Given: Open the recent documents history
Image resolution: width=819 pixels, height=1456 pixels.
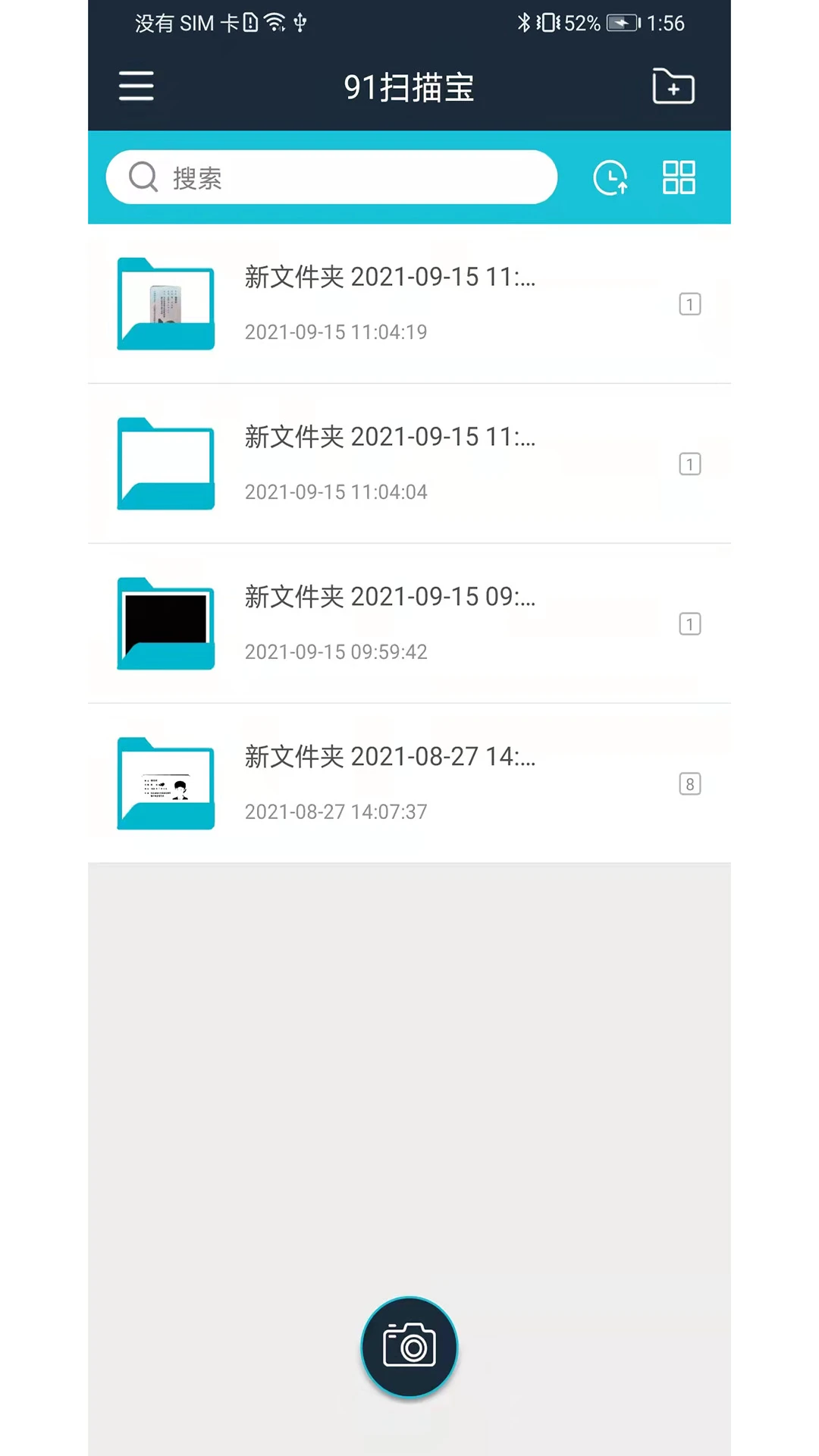Looking at the screenshot, I should [x=611, y=177].
